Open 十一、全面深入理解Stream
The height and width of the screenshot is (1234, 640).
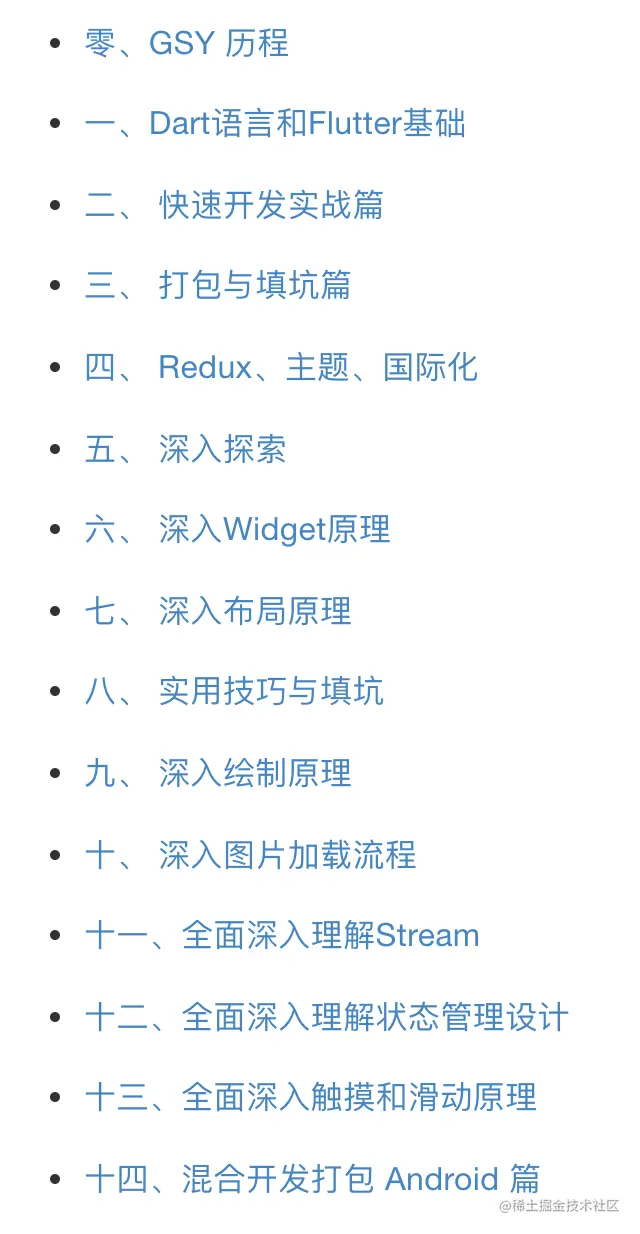pos(282,936)
